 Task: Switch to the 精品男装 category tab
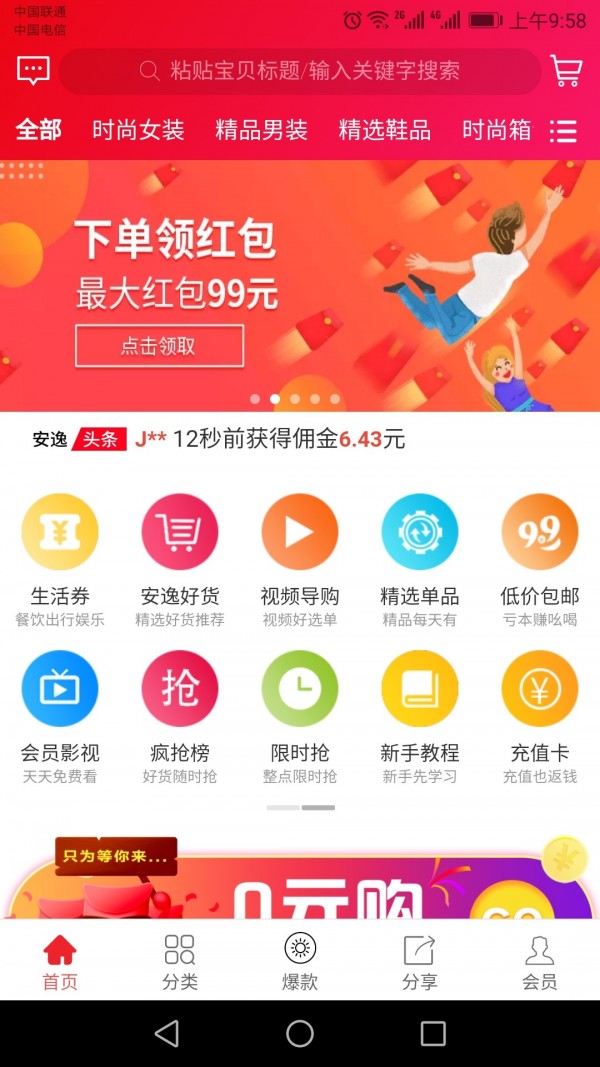(x=261, y=130)
